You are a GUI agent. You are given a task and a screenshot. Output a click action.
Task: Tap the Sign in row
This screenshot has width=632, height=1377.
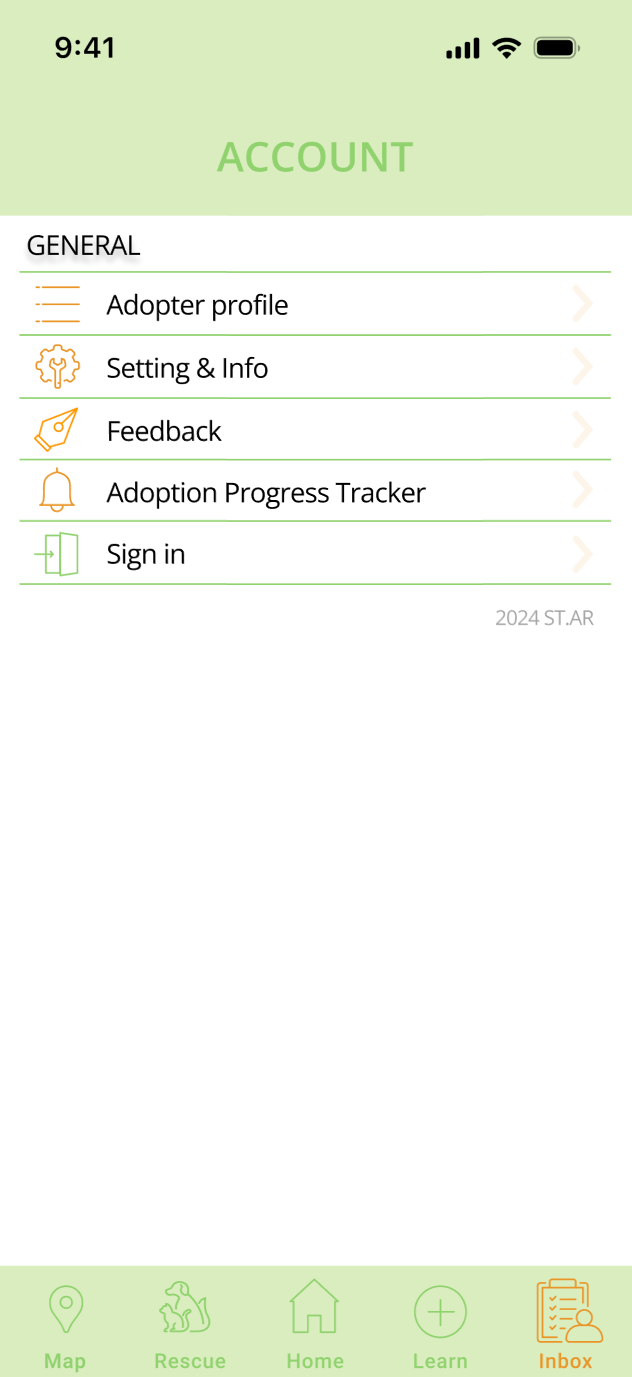coord(314,554)
